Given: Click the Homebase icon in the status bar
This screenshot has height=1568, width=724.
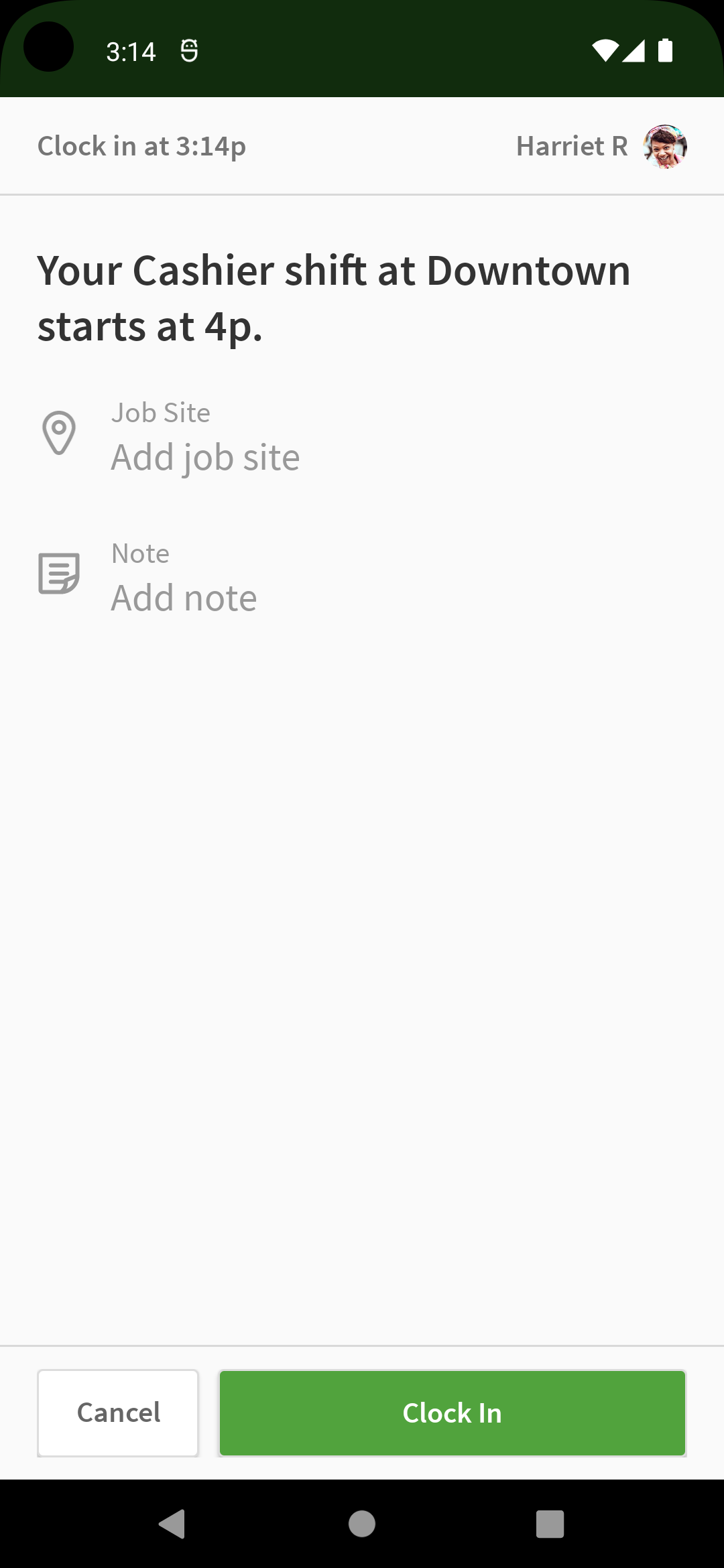Looking at the screenshot, I should click(190, 51).
